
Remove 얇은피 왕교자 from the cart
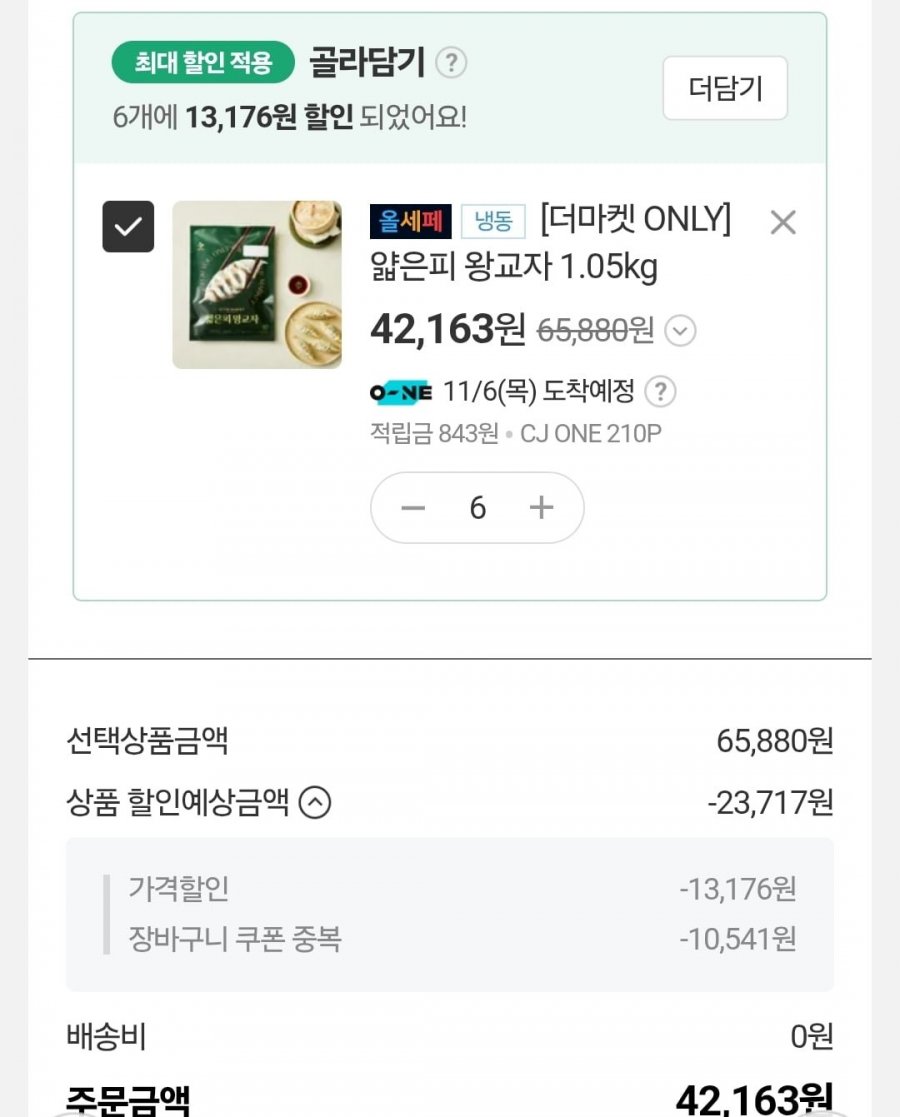pyautogui.click(x=782, y=222)
